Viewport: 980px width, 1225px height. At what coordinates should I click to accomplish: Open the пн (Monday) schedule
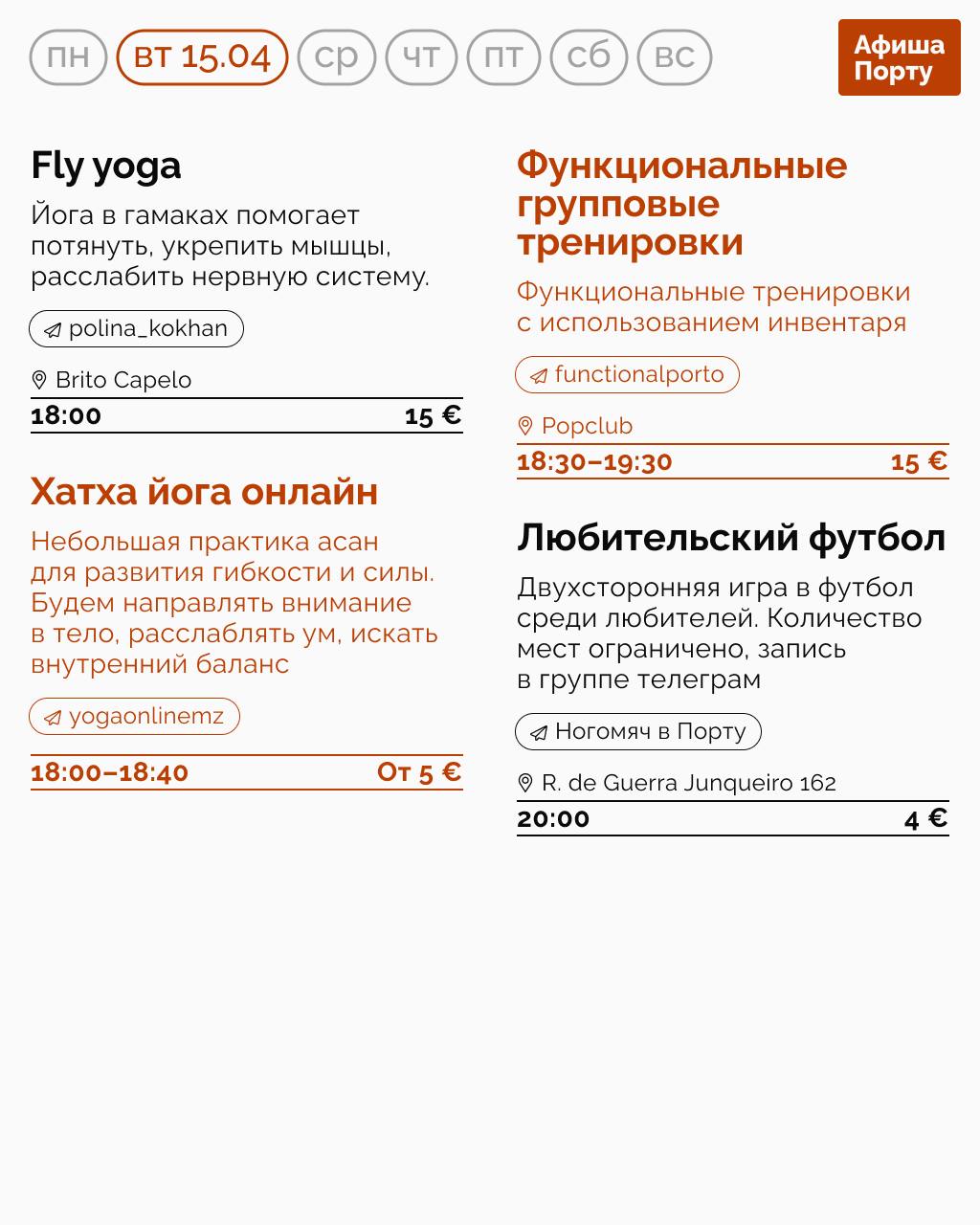click(x=66, y=57)
